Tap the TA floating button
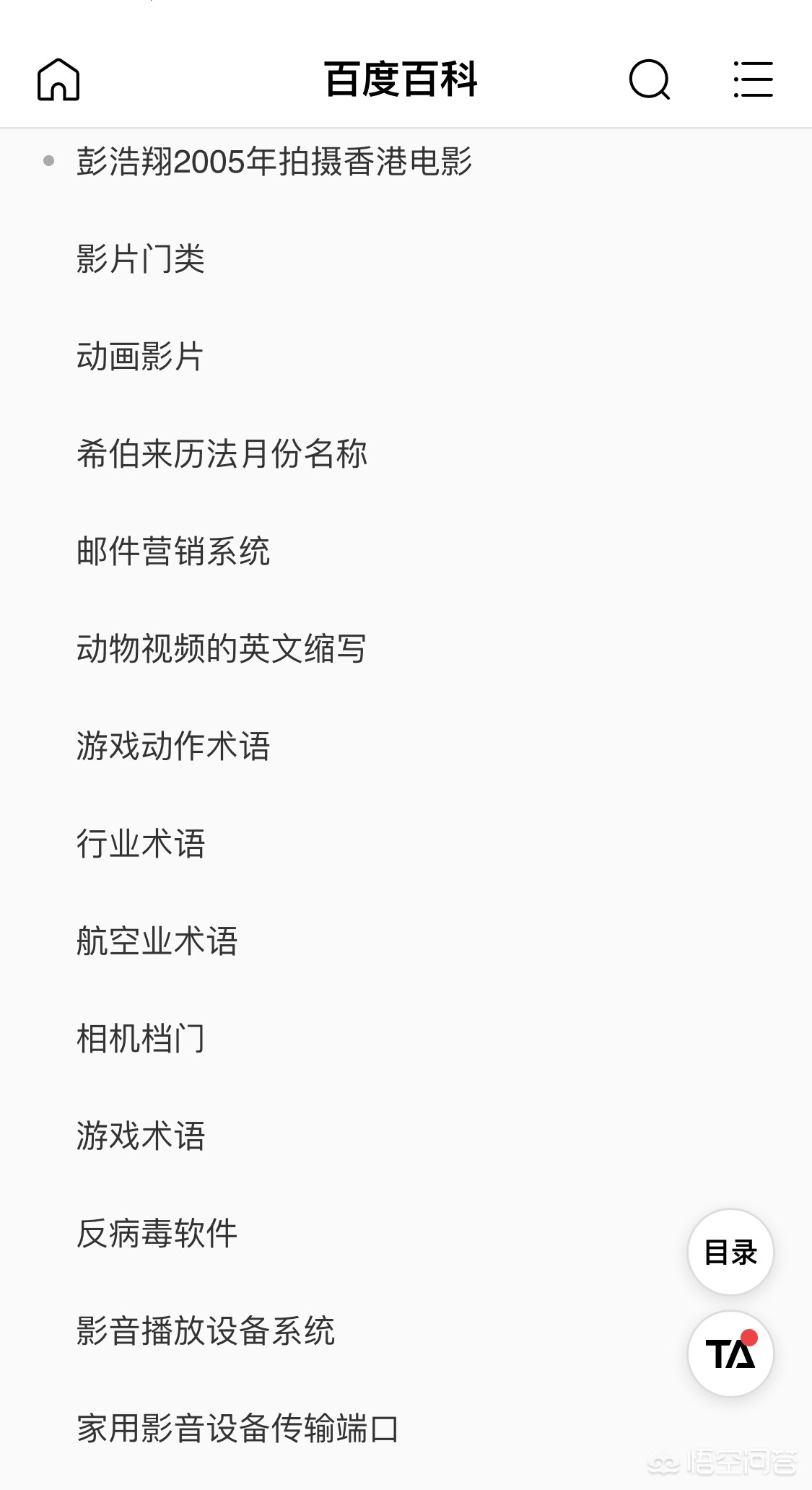 click(x=730, y=1354)
